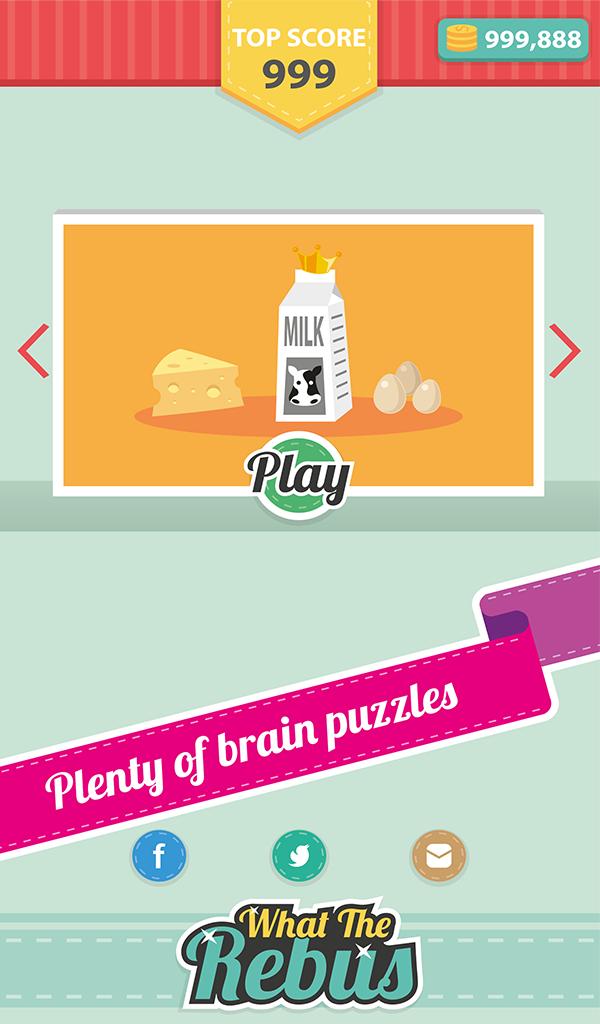Screen dimensions: 600x1024
Task: Share the game by email
Action: pos(439,856)
